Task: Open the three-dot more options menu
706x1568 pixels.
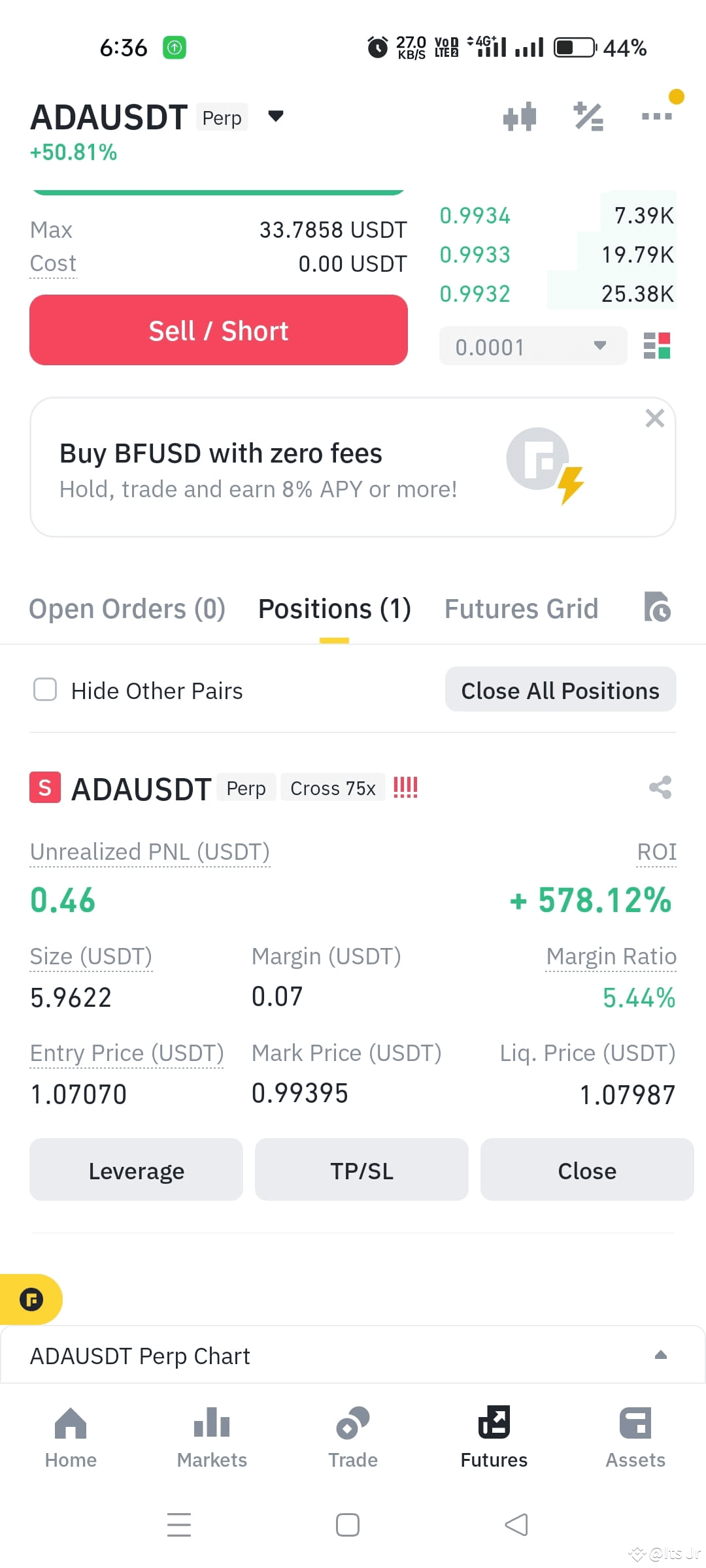Action: click(x=657, y=116)
